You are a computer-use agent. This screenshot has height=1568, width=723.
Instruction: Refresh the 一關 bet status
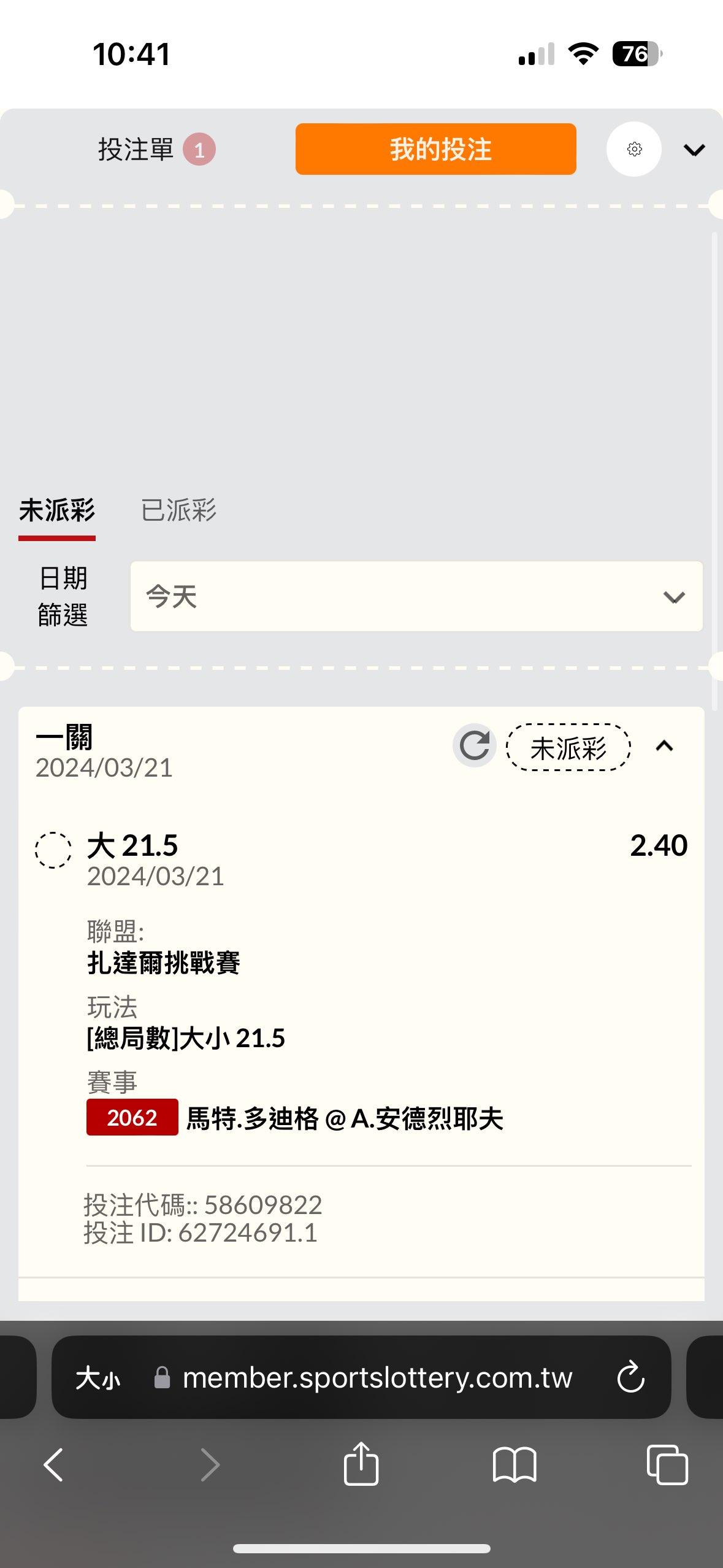(474, 746)
